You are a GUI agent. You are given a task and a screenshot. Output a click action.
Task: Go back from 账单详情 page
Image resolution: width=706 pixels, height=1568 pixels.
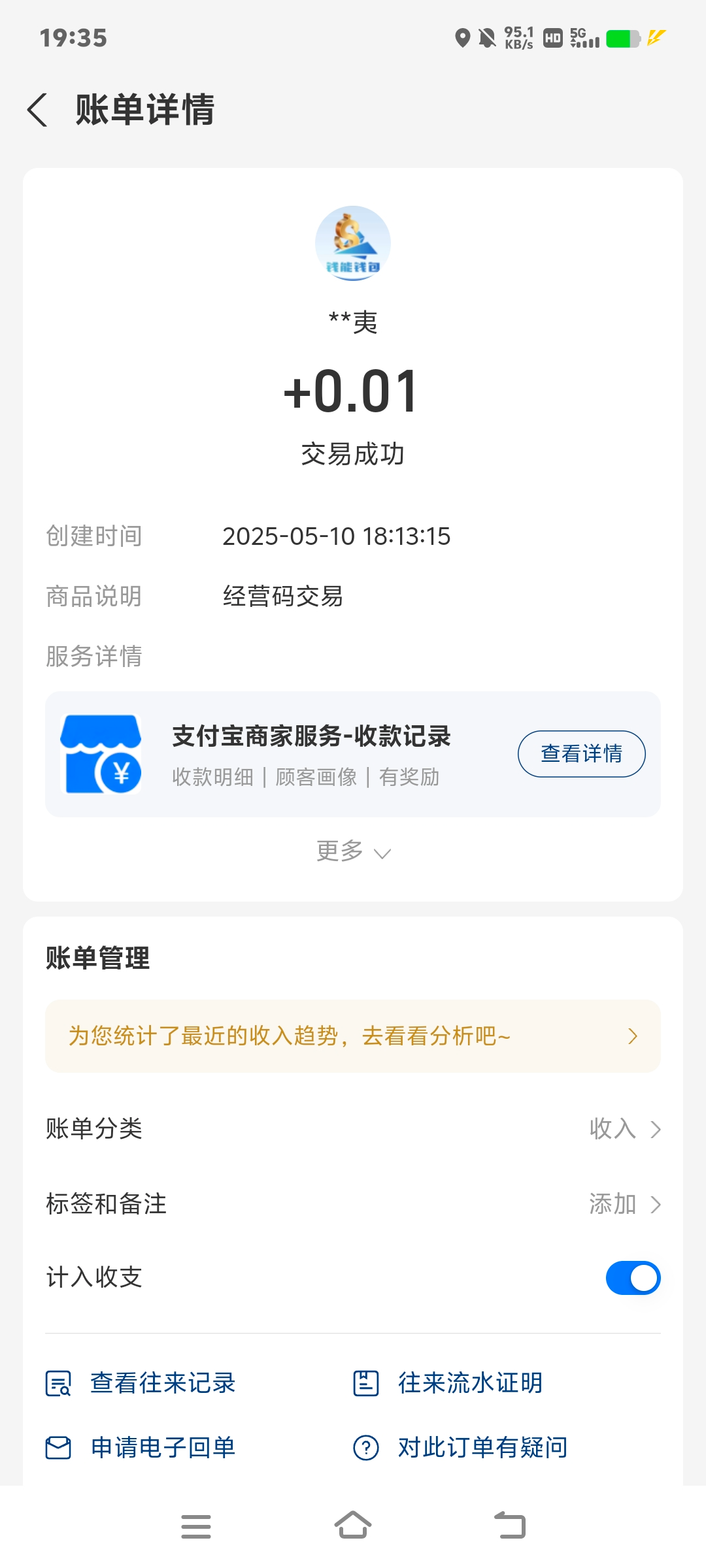click(x=38, y=110)
